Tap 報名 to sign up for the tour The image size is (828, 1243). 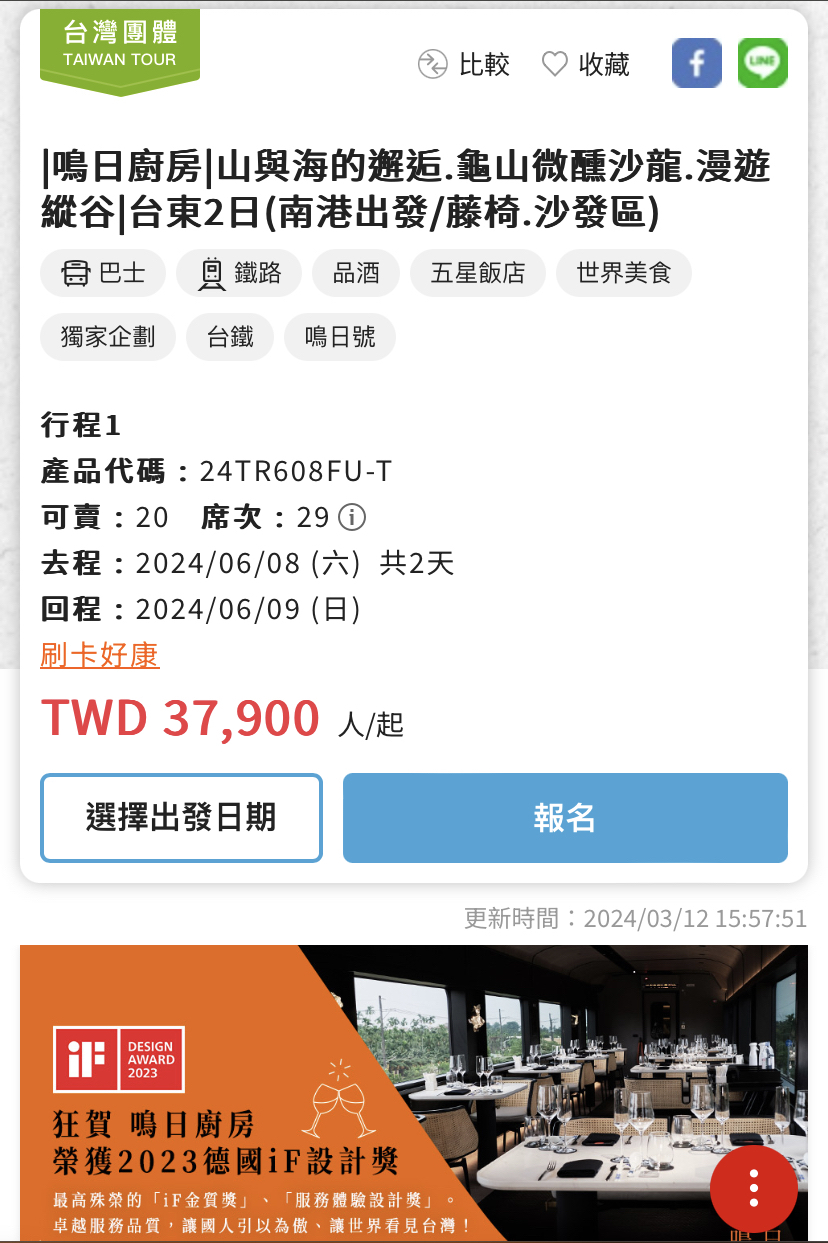point(565,818)
